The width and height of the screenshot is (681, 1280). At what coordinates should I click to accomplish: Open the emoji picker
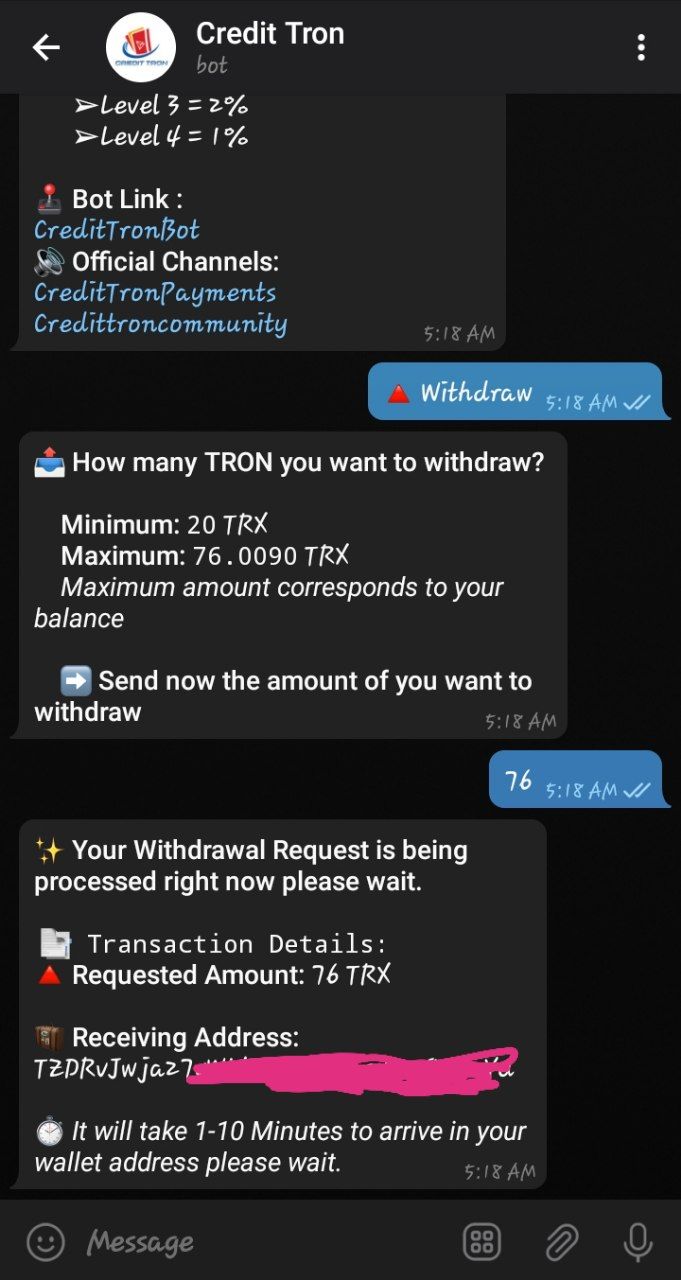pos(44,1242)
